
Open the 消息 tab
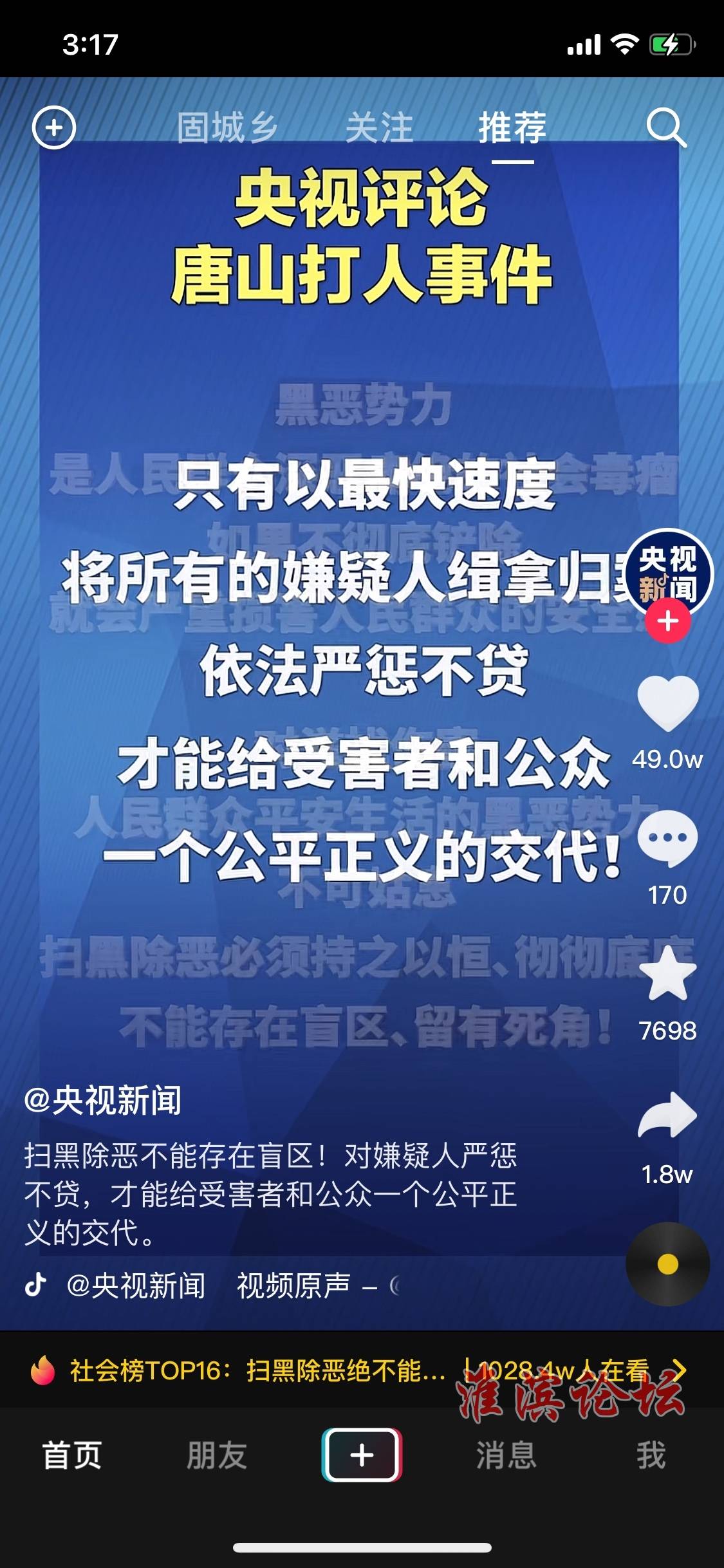tap(506, 1455)
